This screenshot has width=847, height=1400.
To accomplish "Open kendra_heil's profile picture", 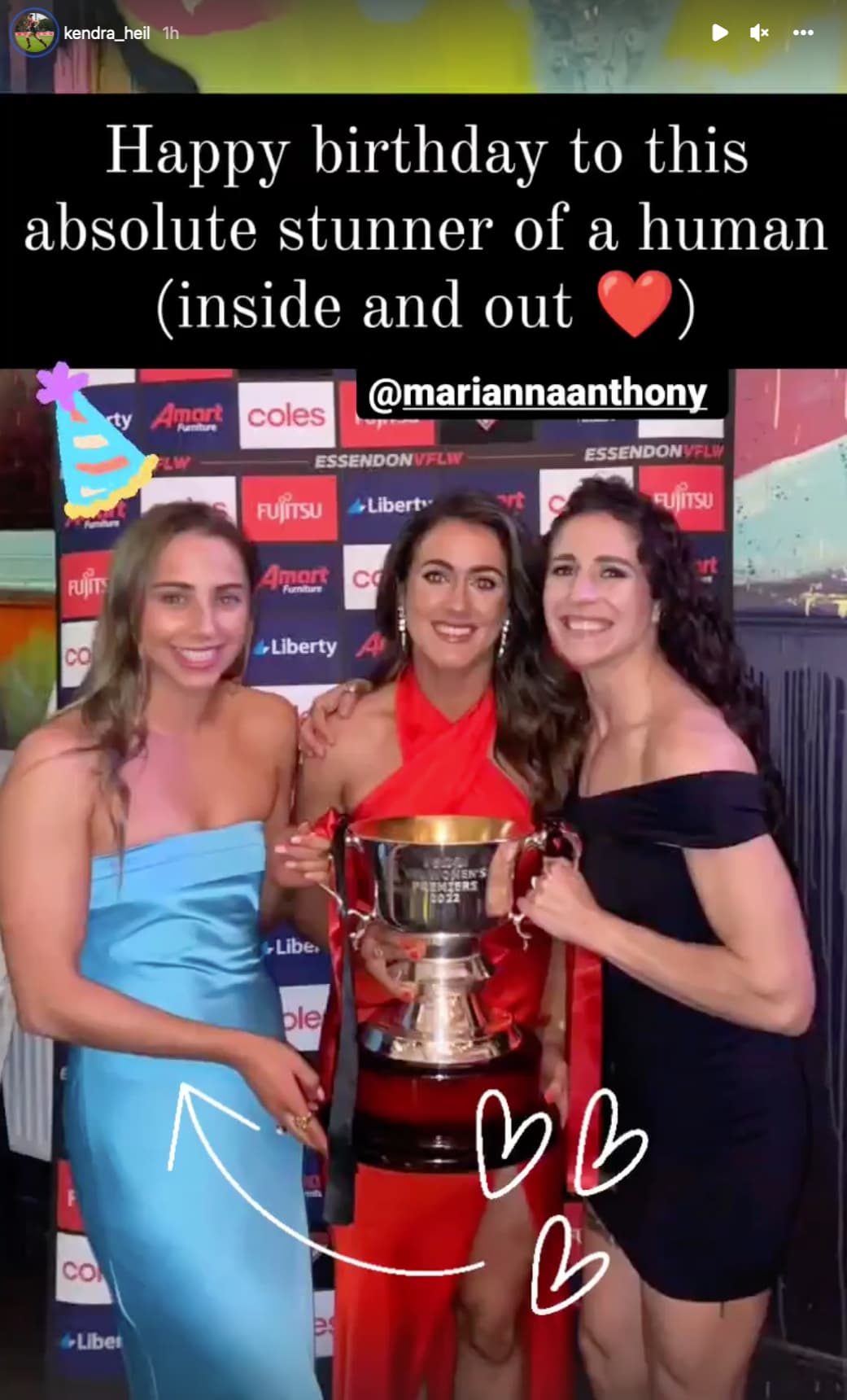I will click(x=33, y=33).
